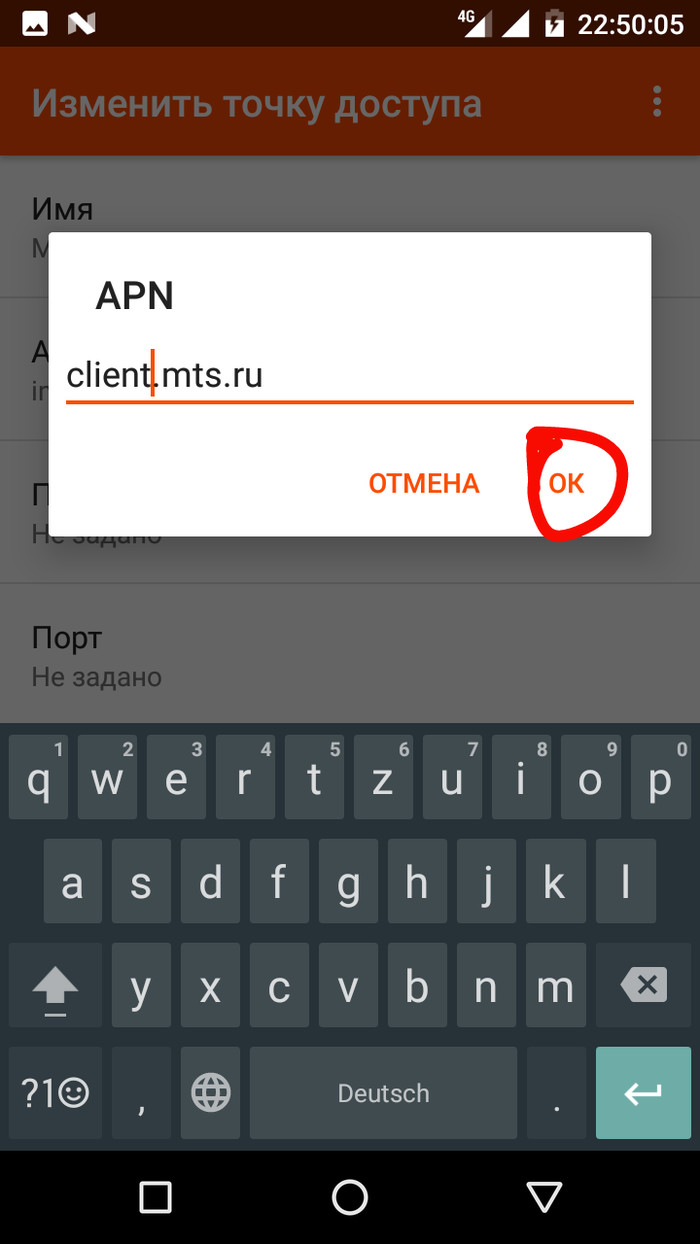
Task: Cancel the dialog with ОТМЕНА
Action: click(424, 484)
